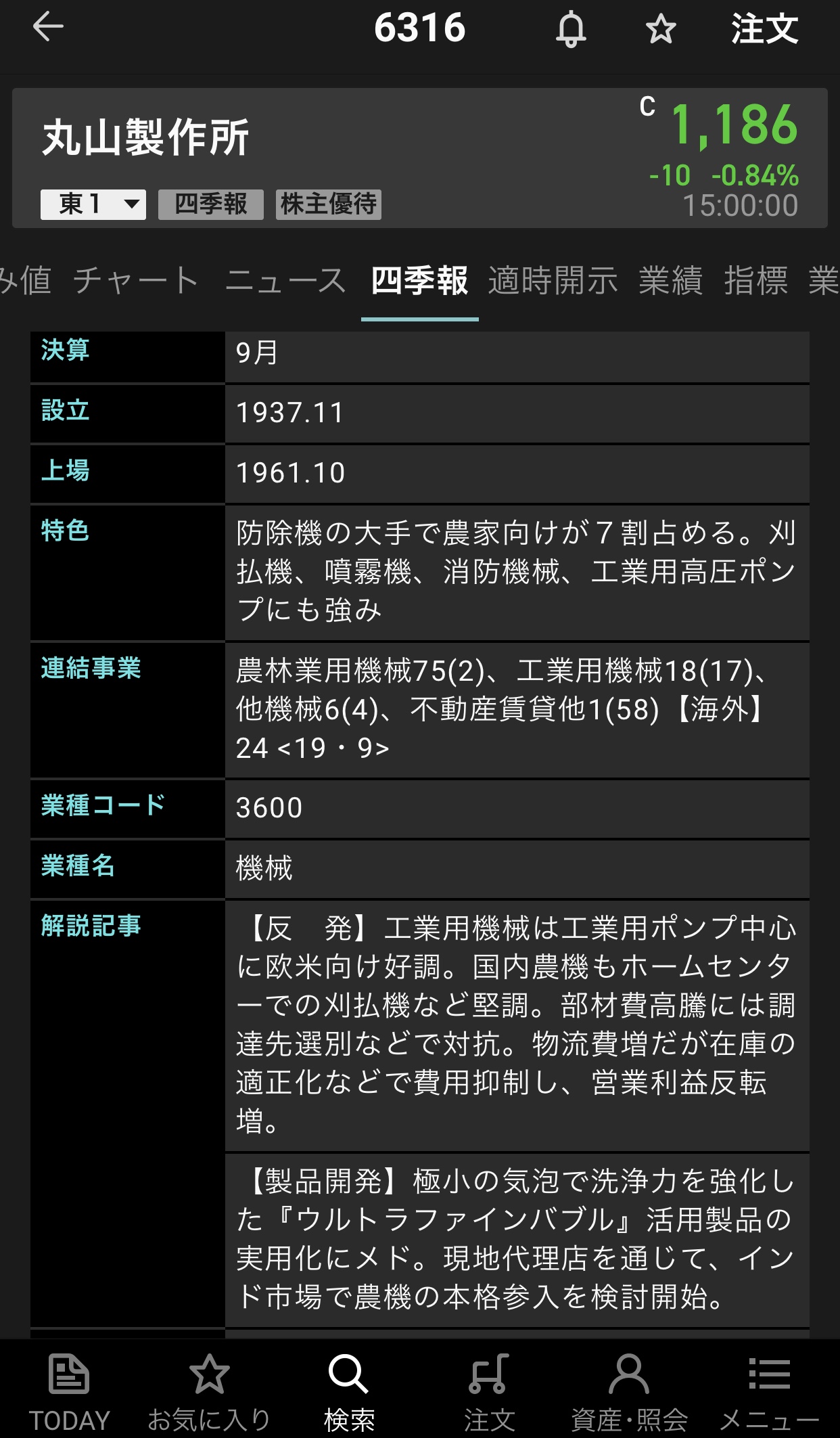The image size is (840, 1438).
Task: Go to TODAY in the bottom navigation
Action: (x=69, y=1391)
